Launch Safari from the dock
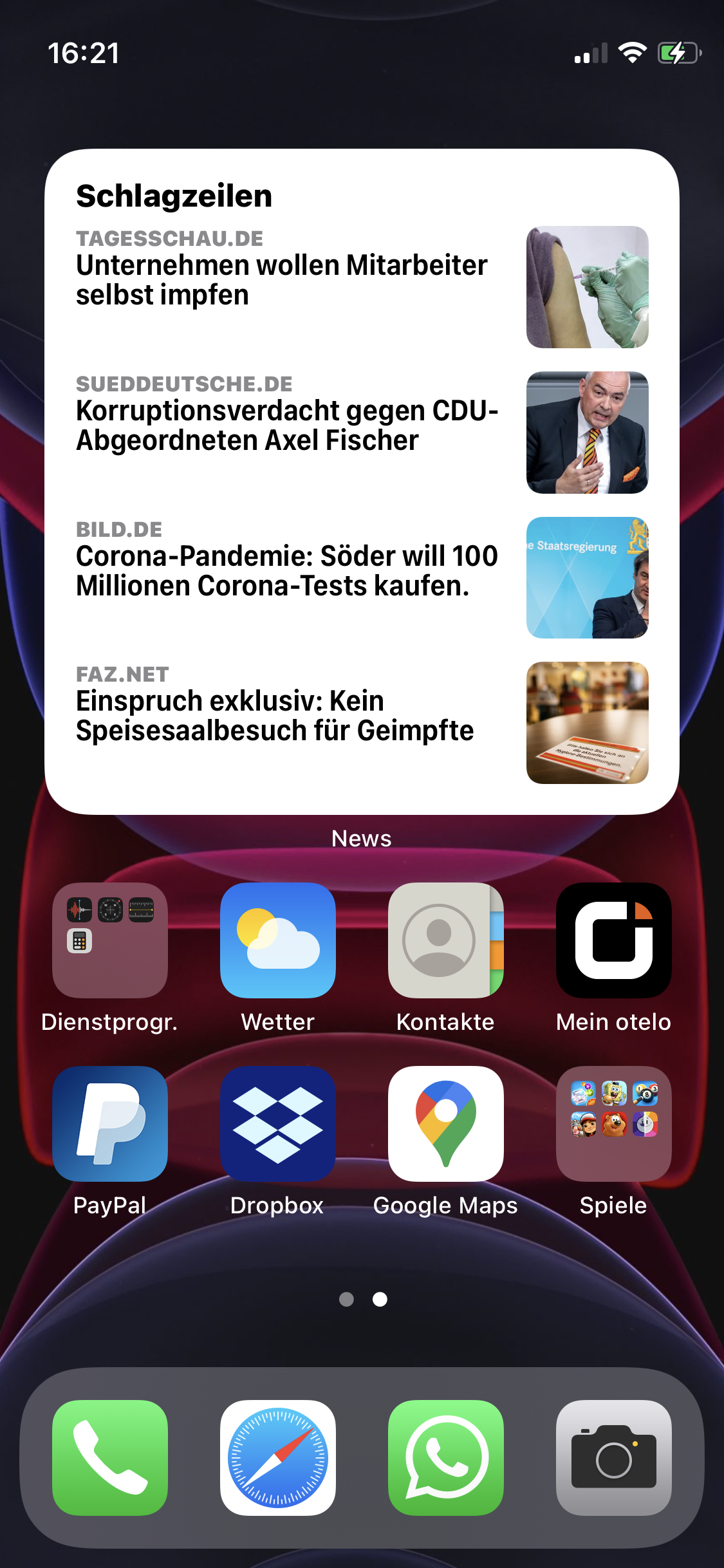724x1568 pixels. coord(278,1458)
